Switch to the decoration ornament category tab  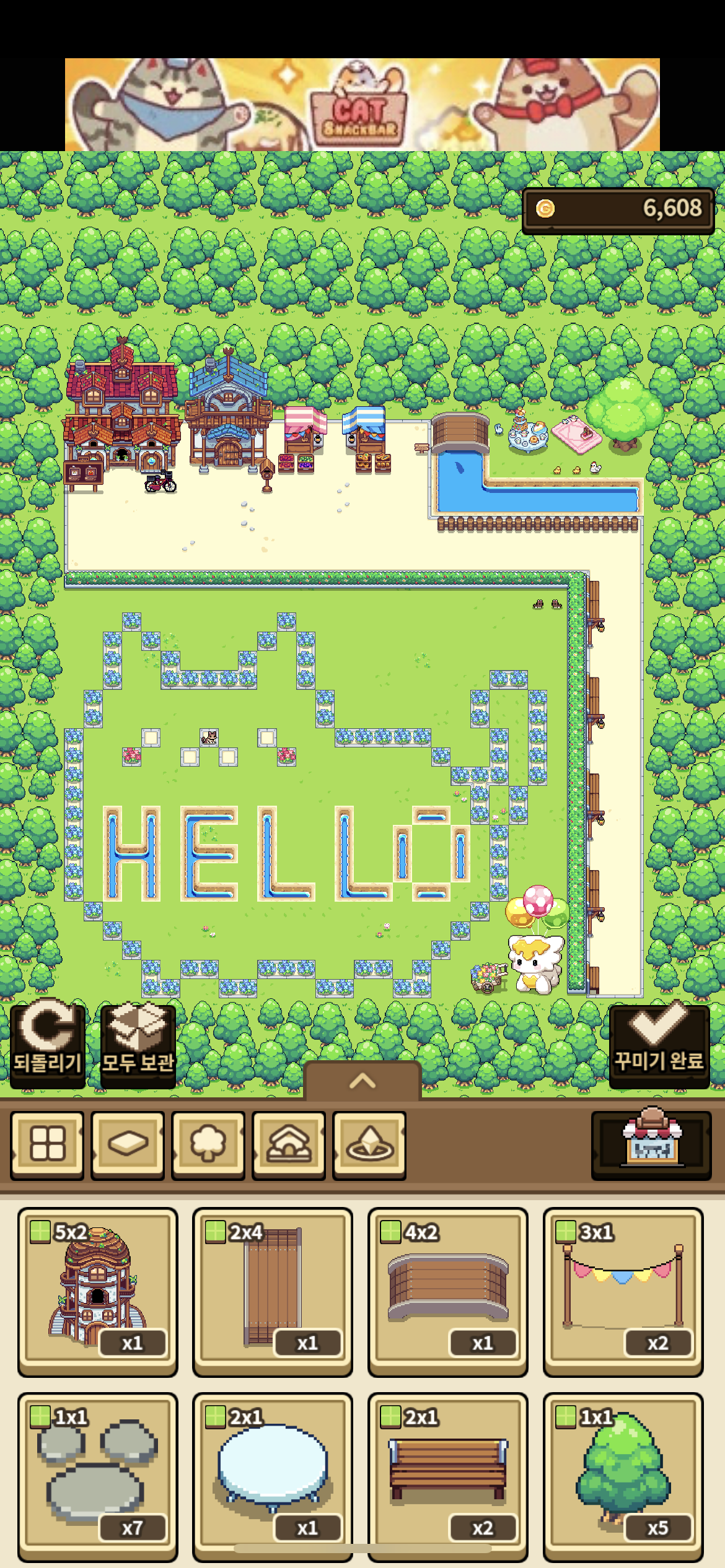[369, 1145]
